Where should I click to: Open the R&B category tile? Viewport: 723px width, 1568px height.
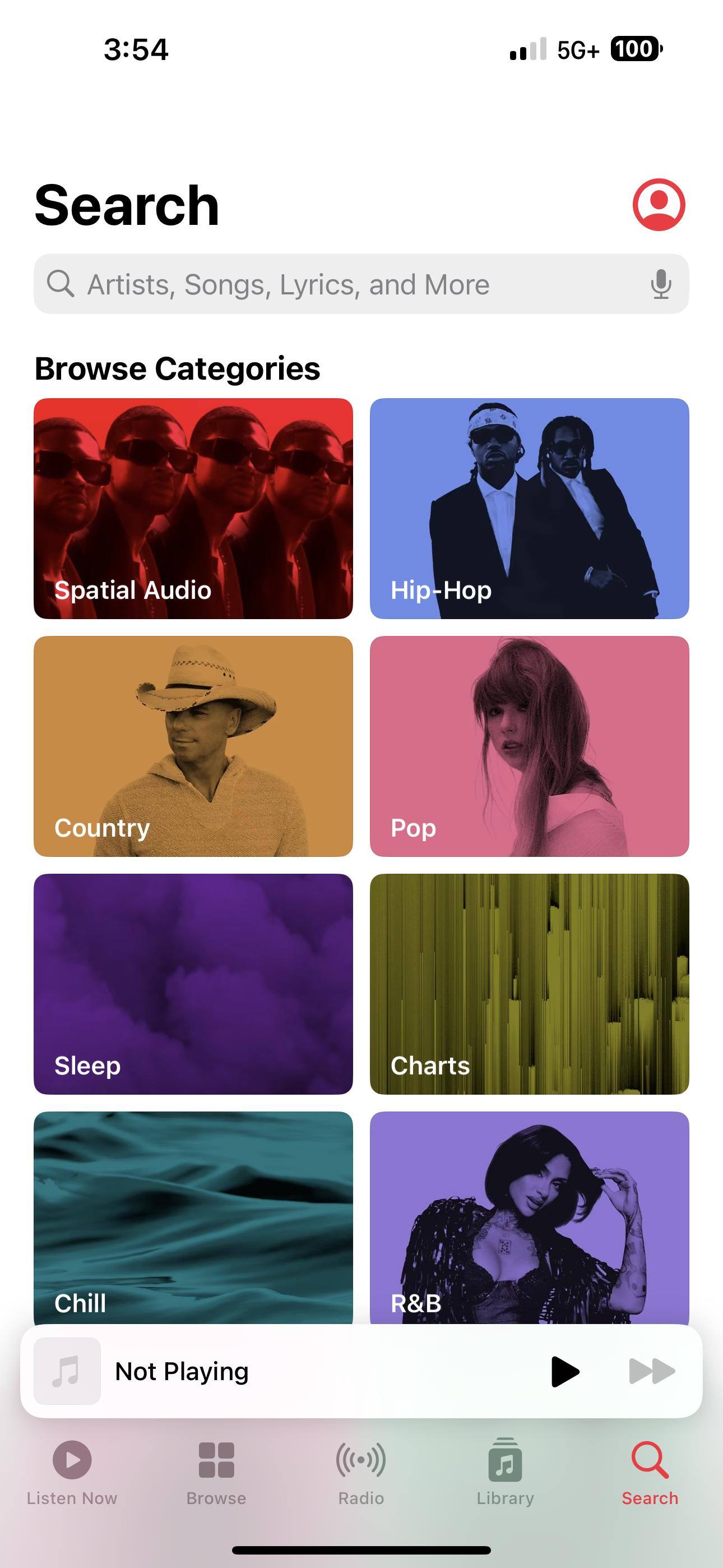(x=529, y=1217)
